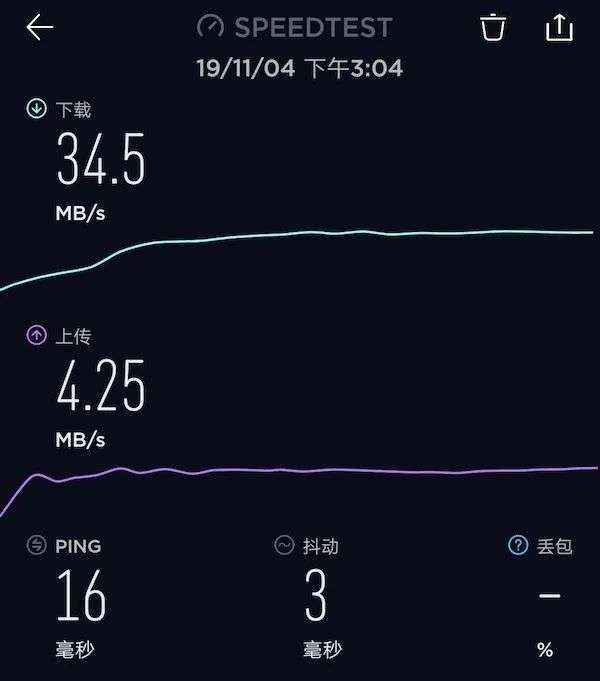Go back using the top-left arrow

(40, 27)
